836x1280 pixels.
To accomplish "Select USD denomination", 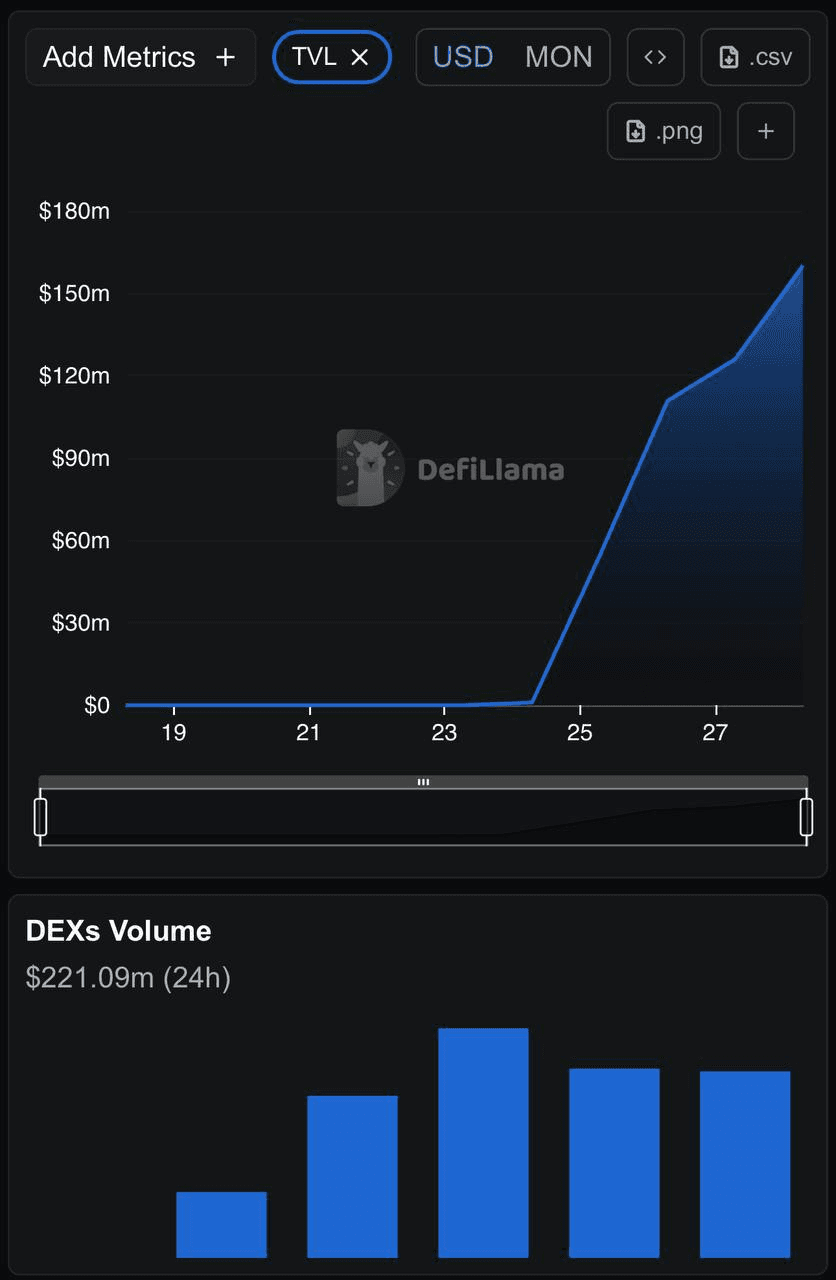I will point(462,57).
